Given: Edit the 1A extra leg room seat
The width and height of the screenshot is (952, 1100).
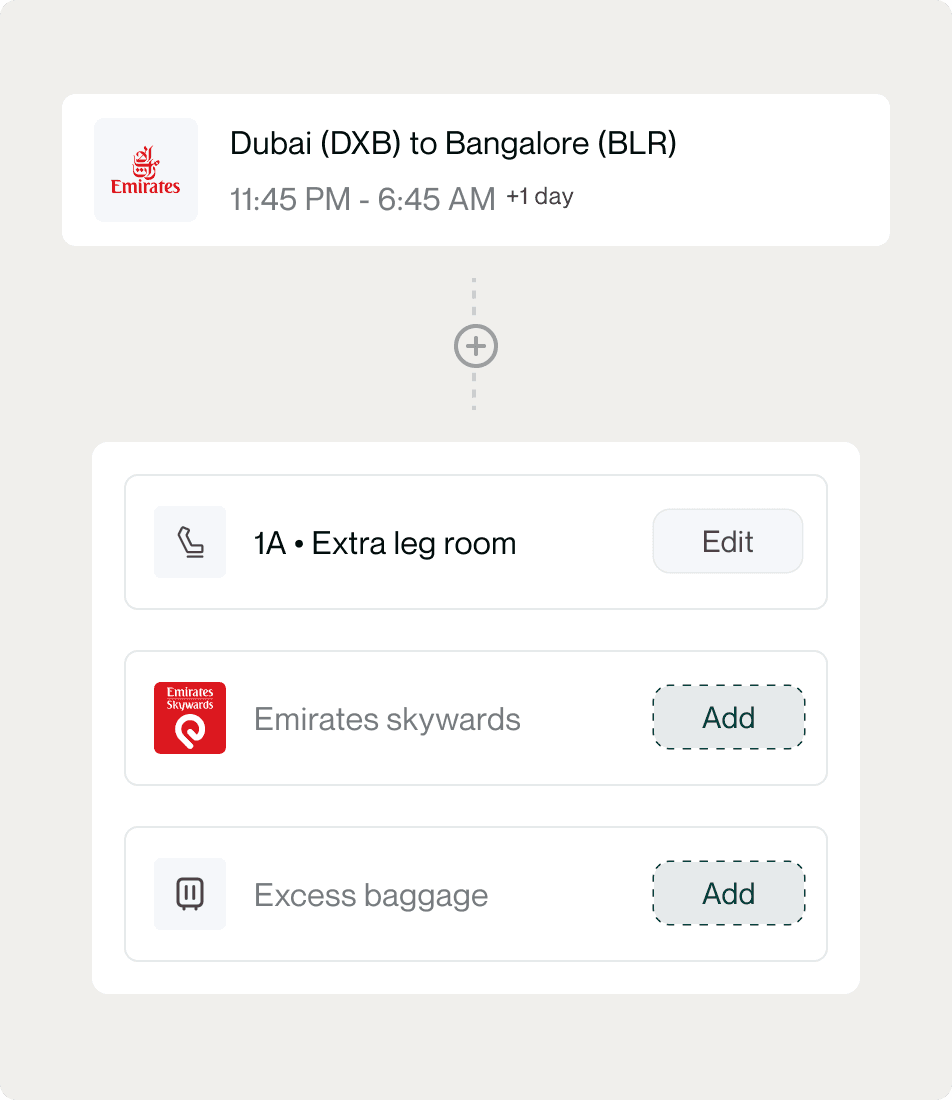Looking at the screenshot, I should (x=728, y=542).
